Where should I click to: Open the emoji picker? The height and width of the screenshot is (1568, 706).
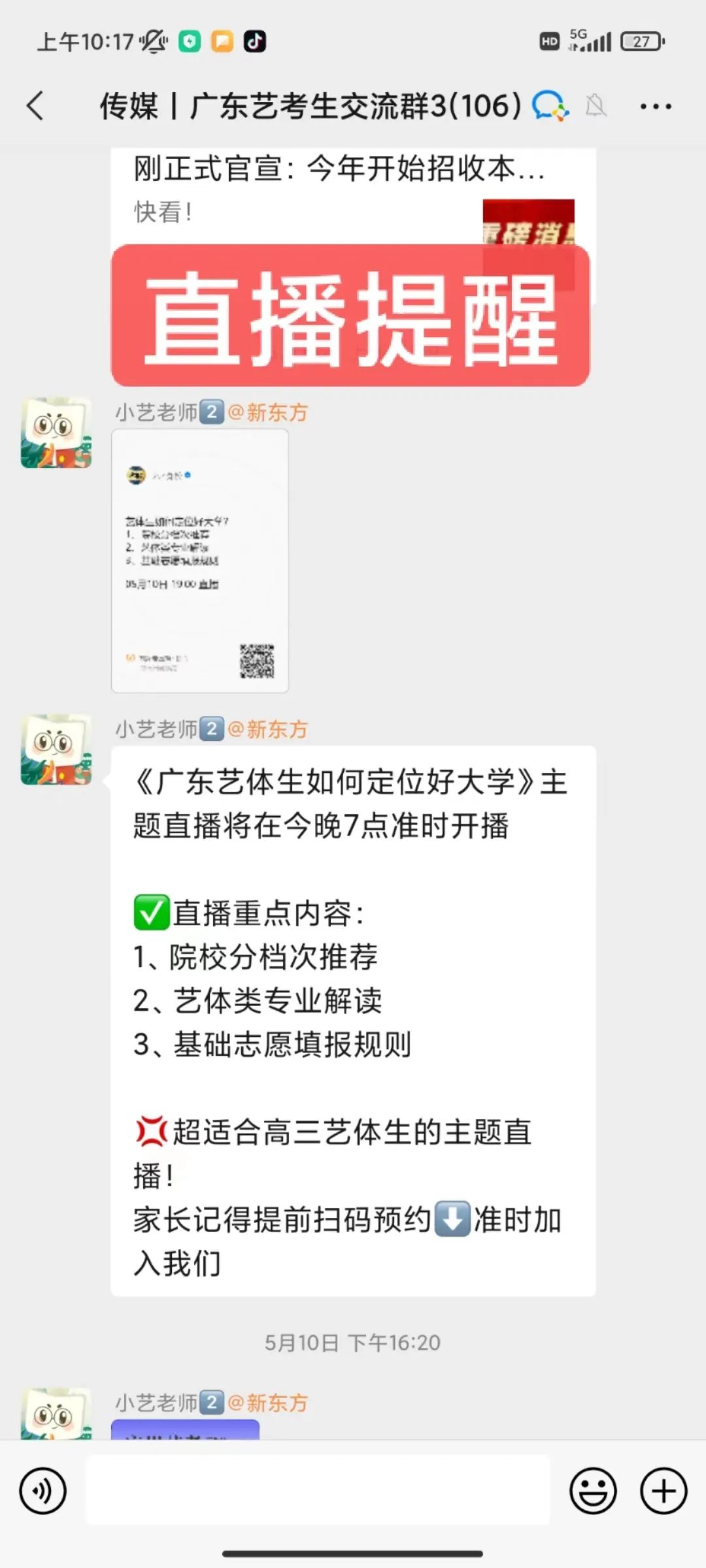pos(593,1492)
